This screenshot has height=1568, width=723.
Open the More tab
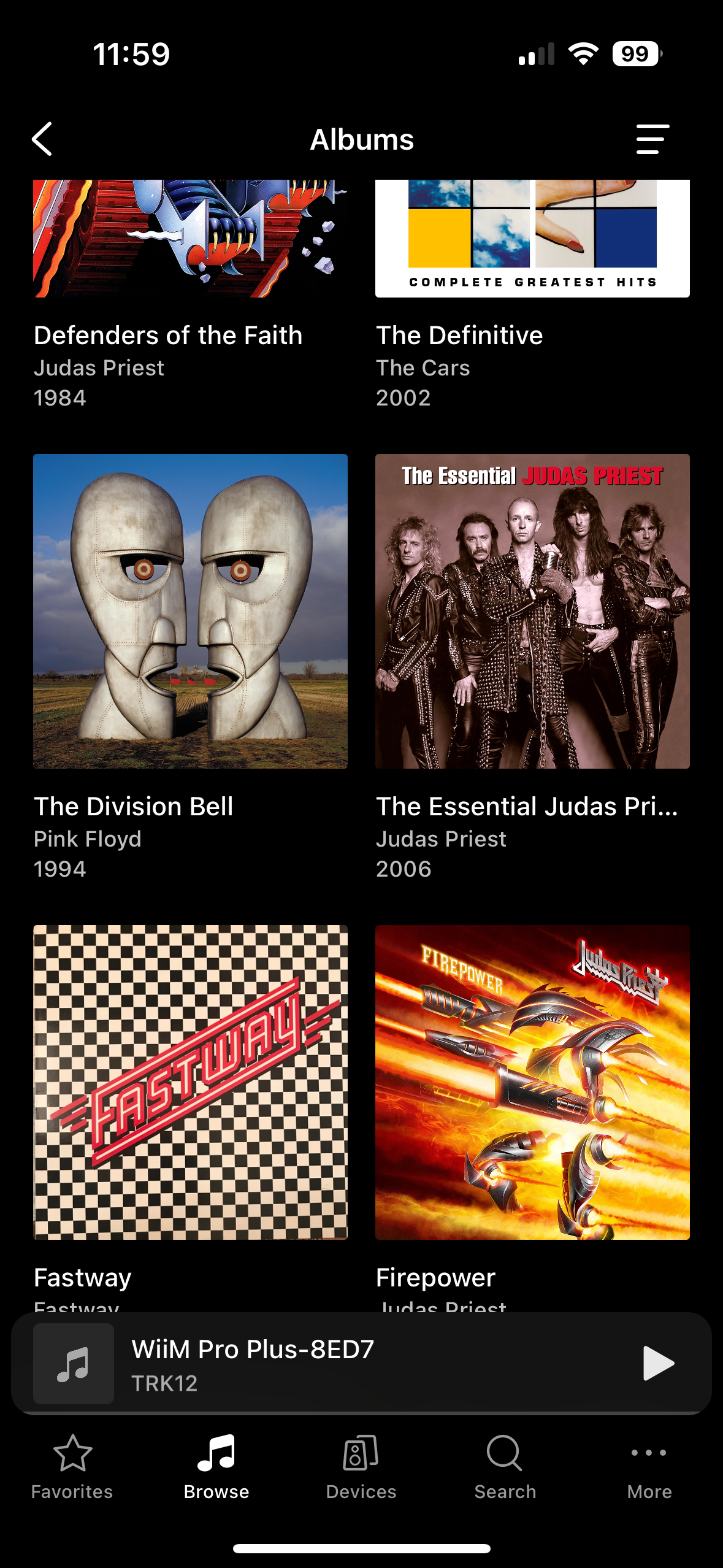pos(649,1467)
